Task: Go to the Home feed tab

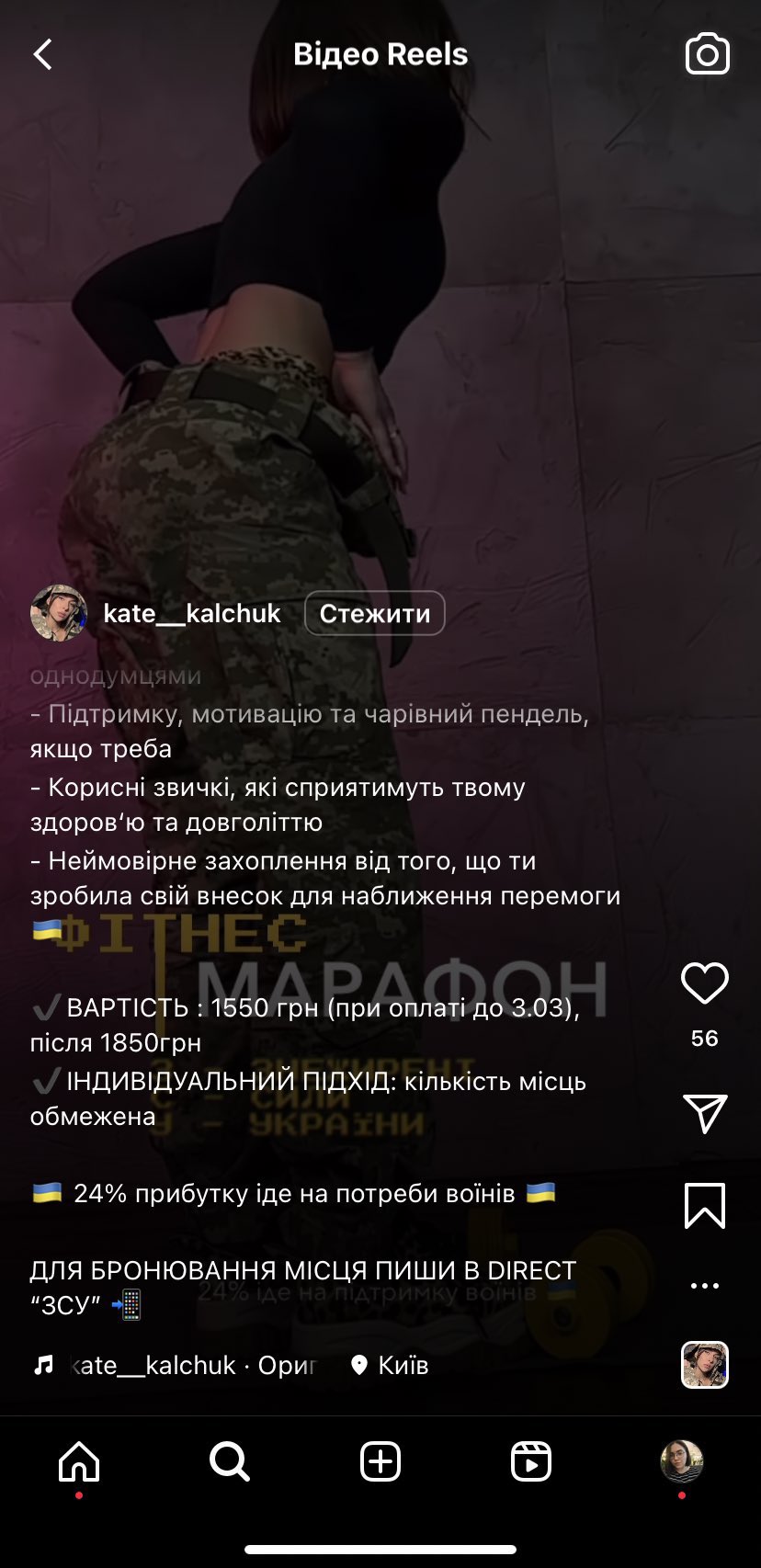Action: pyautogui.click(x=79, y=1461)
